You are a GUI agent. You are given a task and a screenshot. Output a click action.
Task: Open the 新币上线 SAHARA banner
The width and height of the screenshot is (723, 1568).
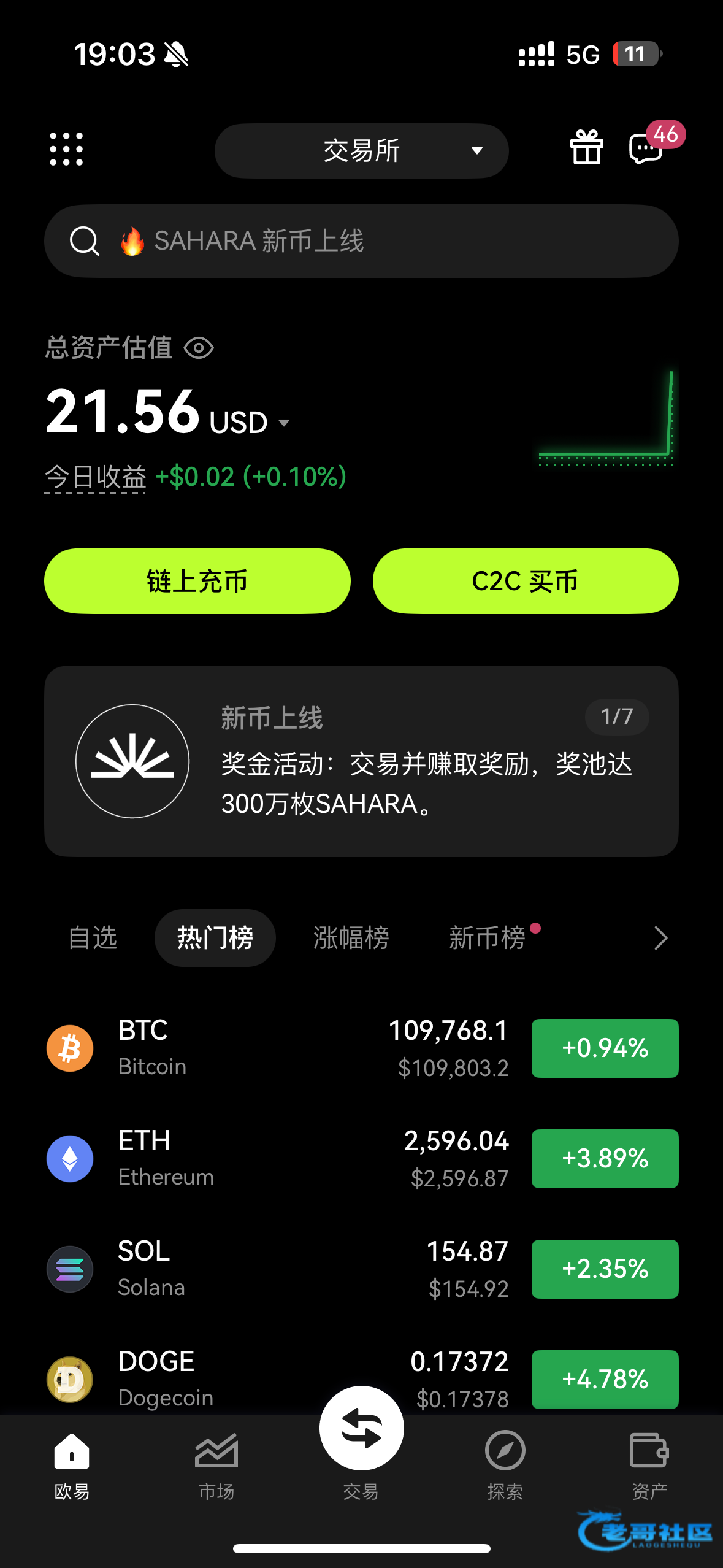tap(361, 761)
